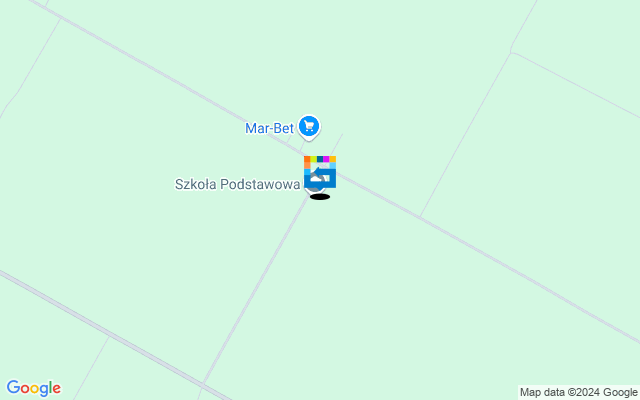
Task: Open the Google logo link
Action: tap(33, 388)
